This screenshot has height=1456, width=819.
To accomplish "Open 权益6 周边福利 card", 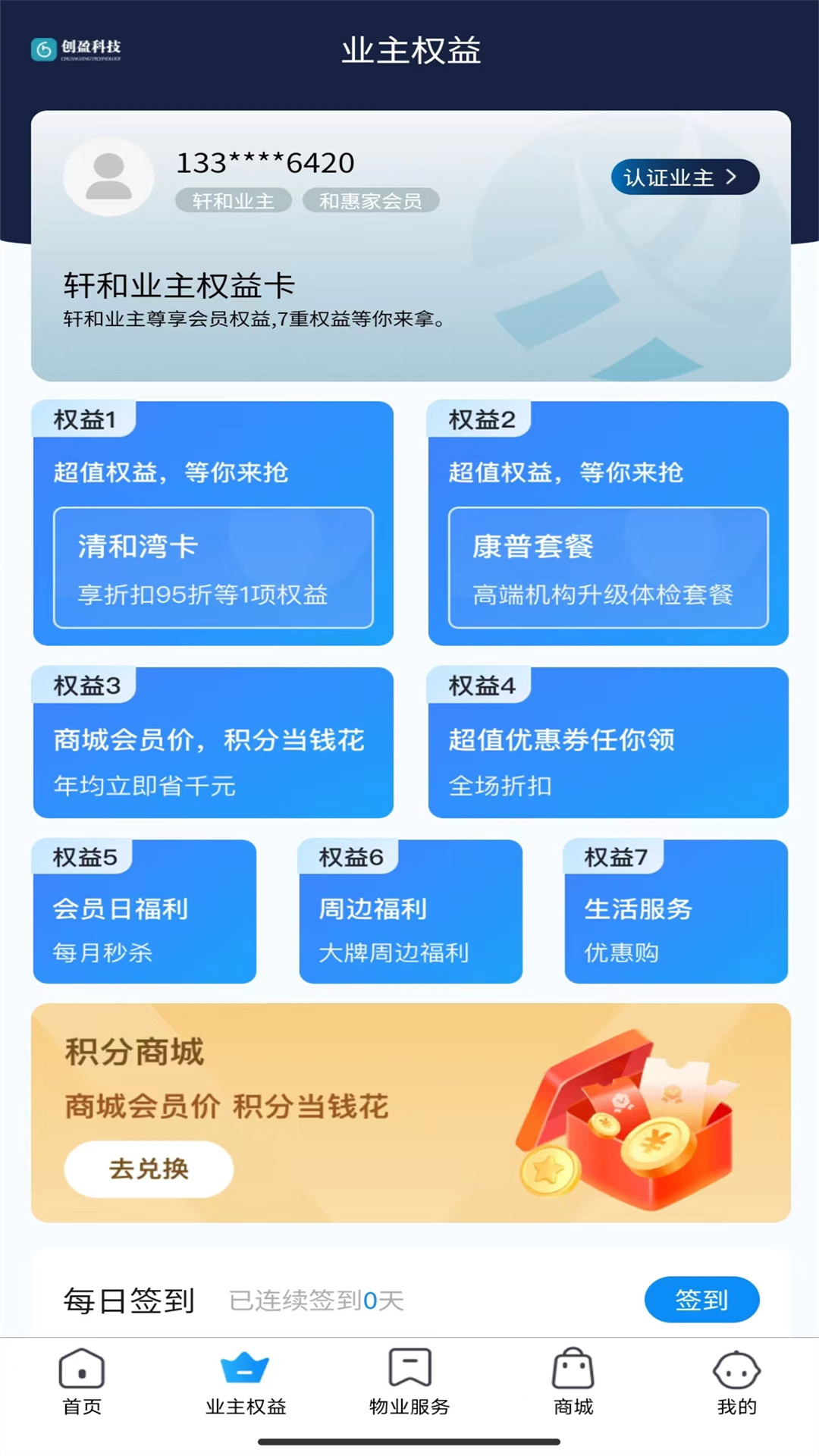I will (x=410, y=912).
